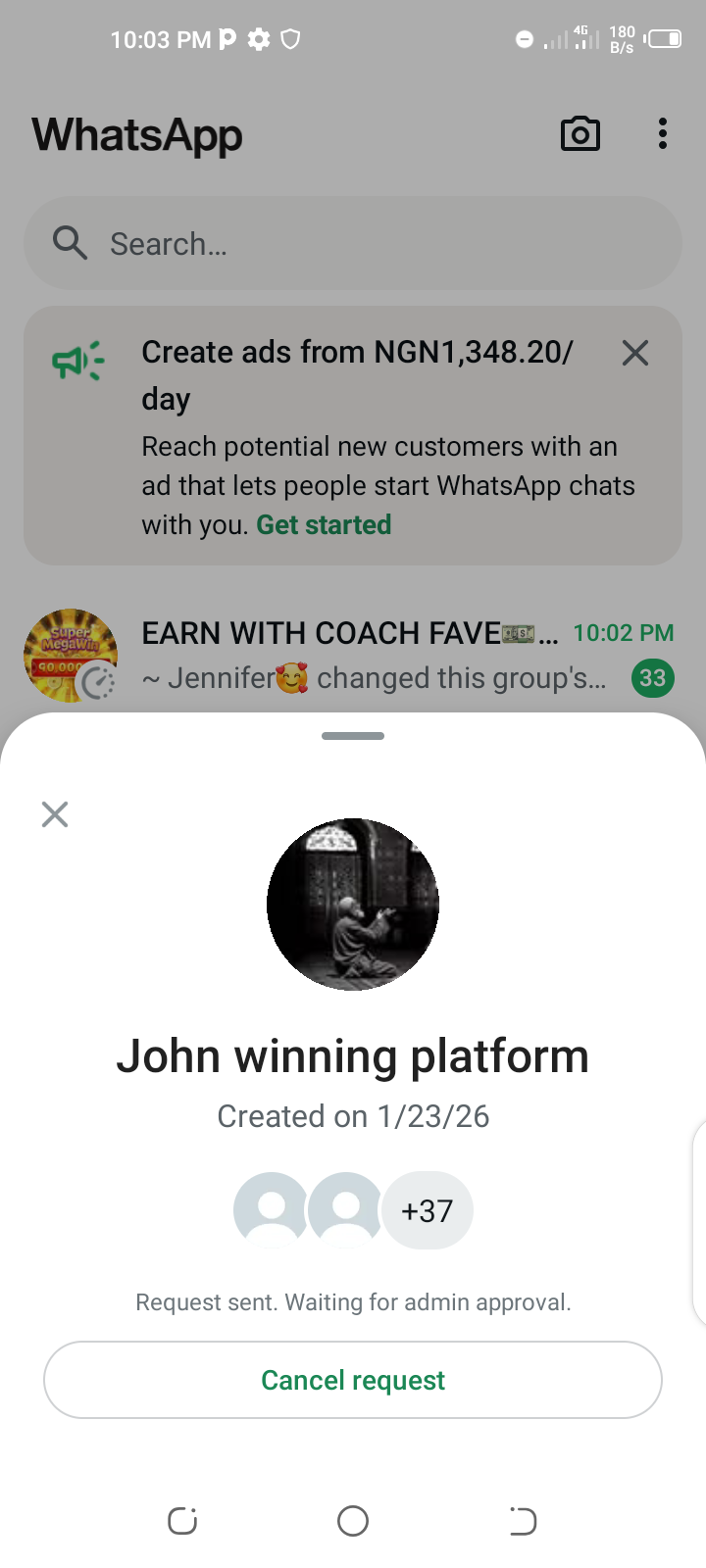Tap the system back button
The image size is (706, 1568).
click(523, 1521)
